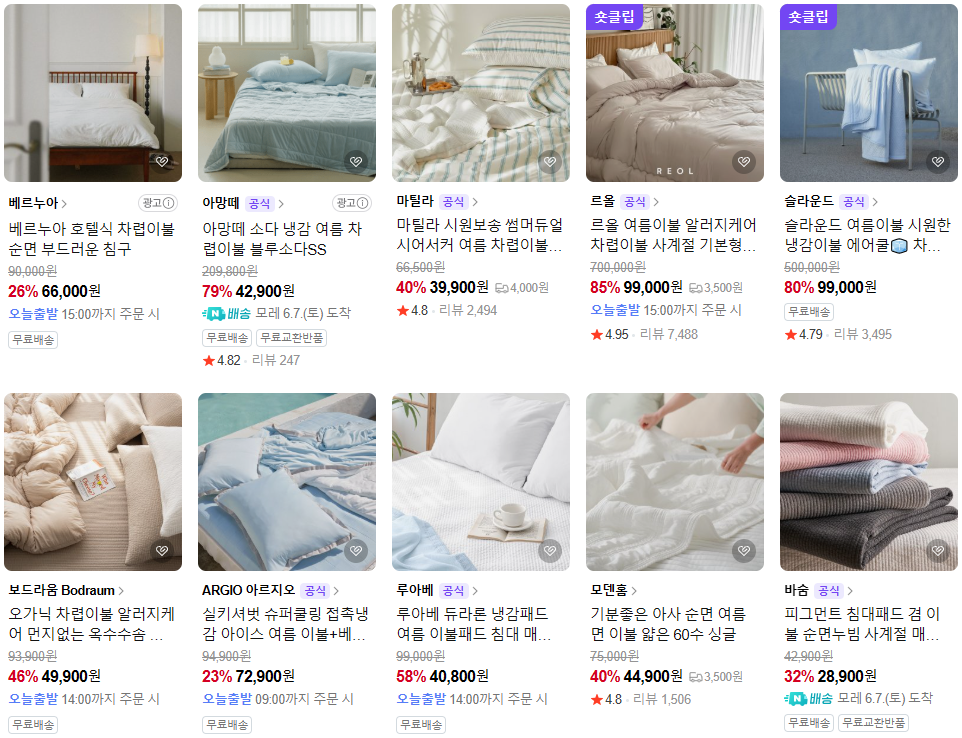Open the 바숨 피그먼트 침대패드 product

click(866, 624)
